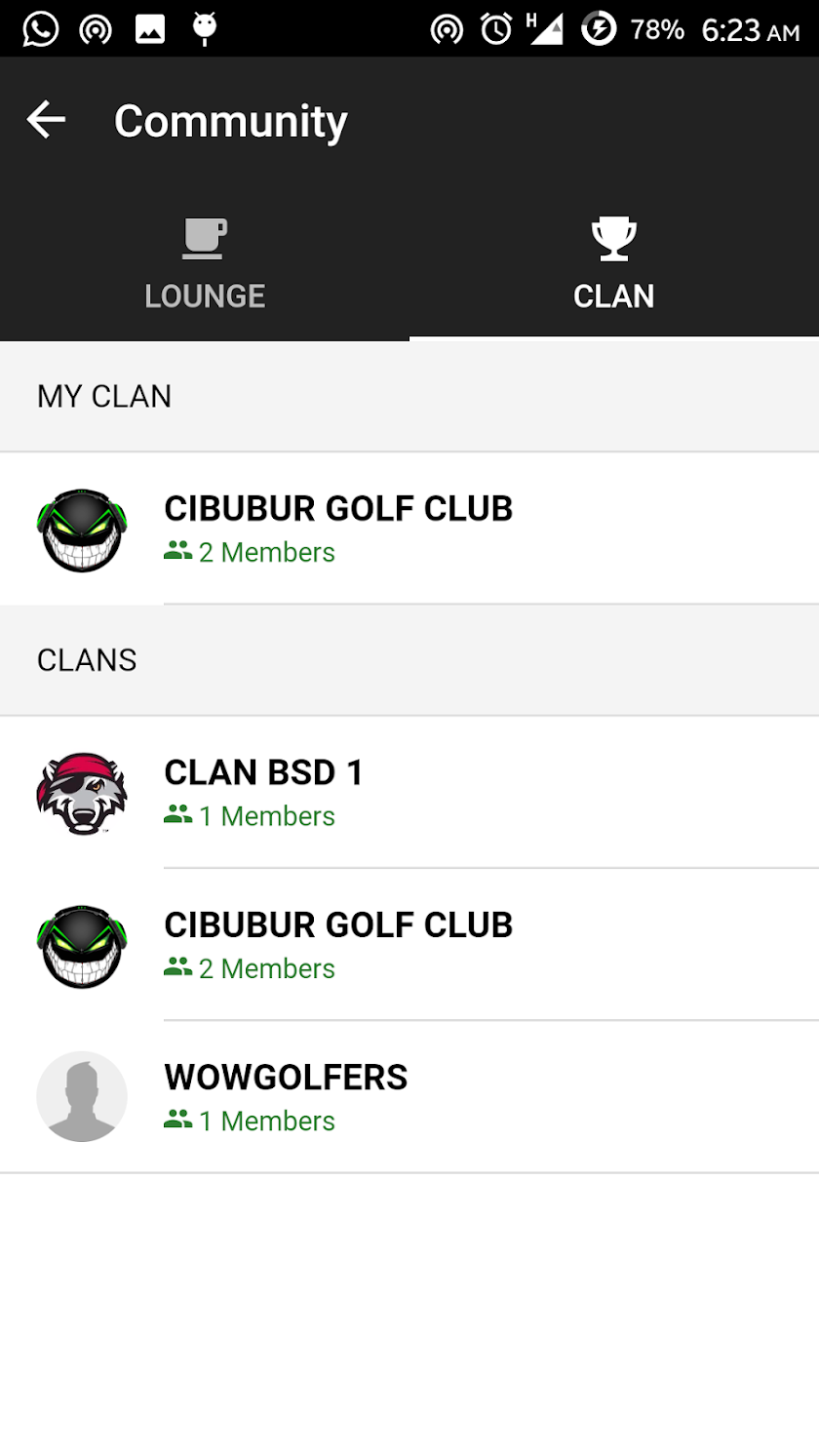The width and height of the screenshot is (819, 1456).
Task: Open the Clan BSD 1 row
Action: click(x=409, y=792)
